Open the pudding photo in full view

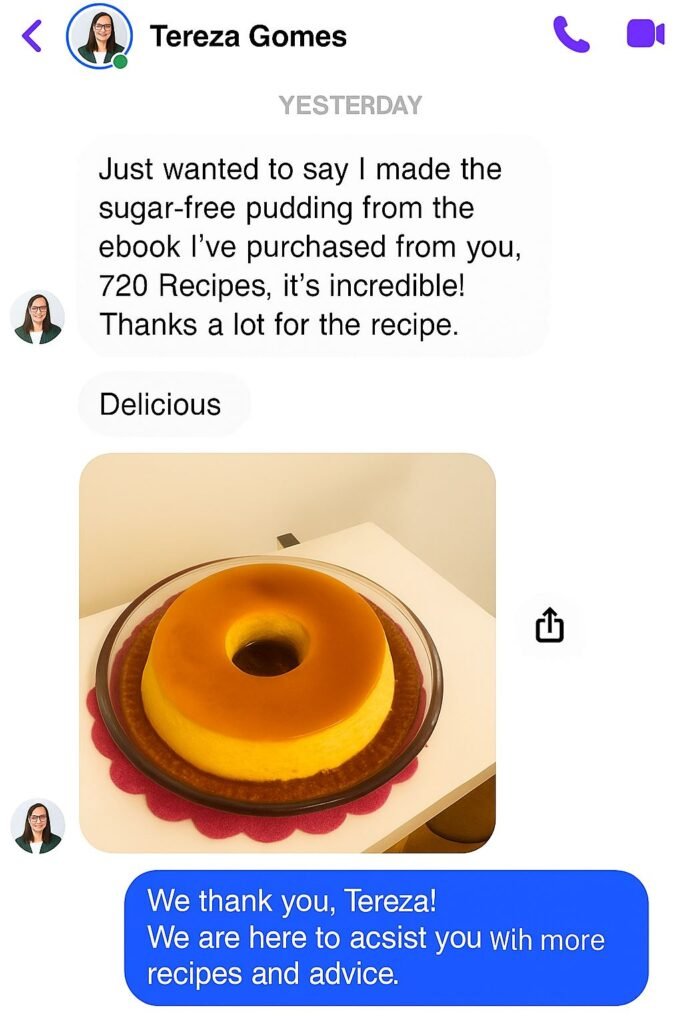click(x=287, y=652)
